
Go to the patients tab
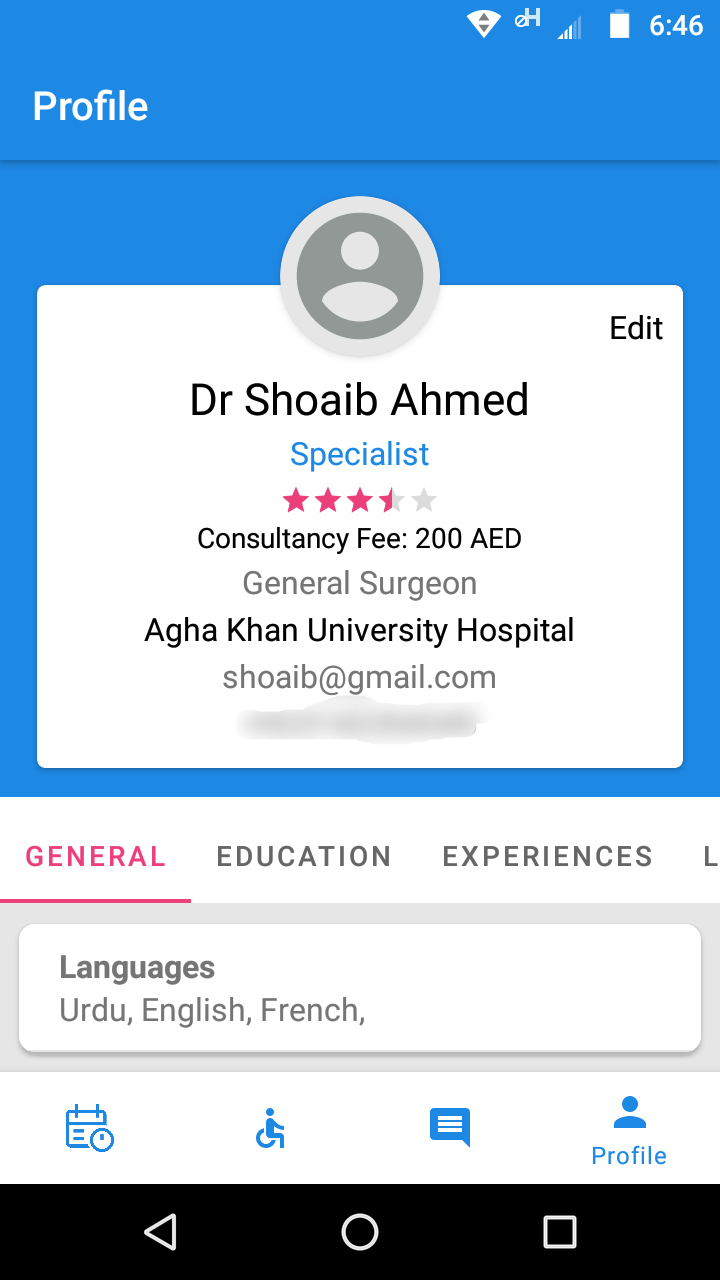[x=270, y=1128]
